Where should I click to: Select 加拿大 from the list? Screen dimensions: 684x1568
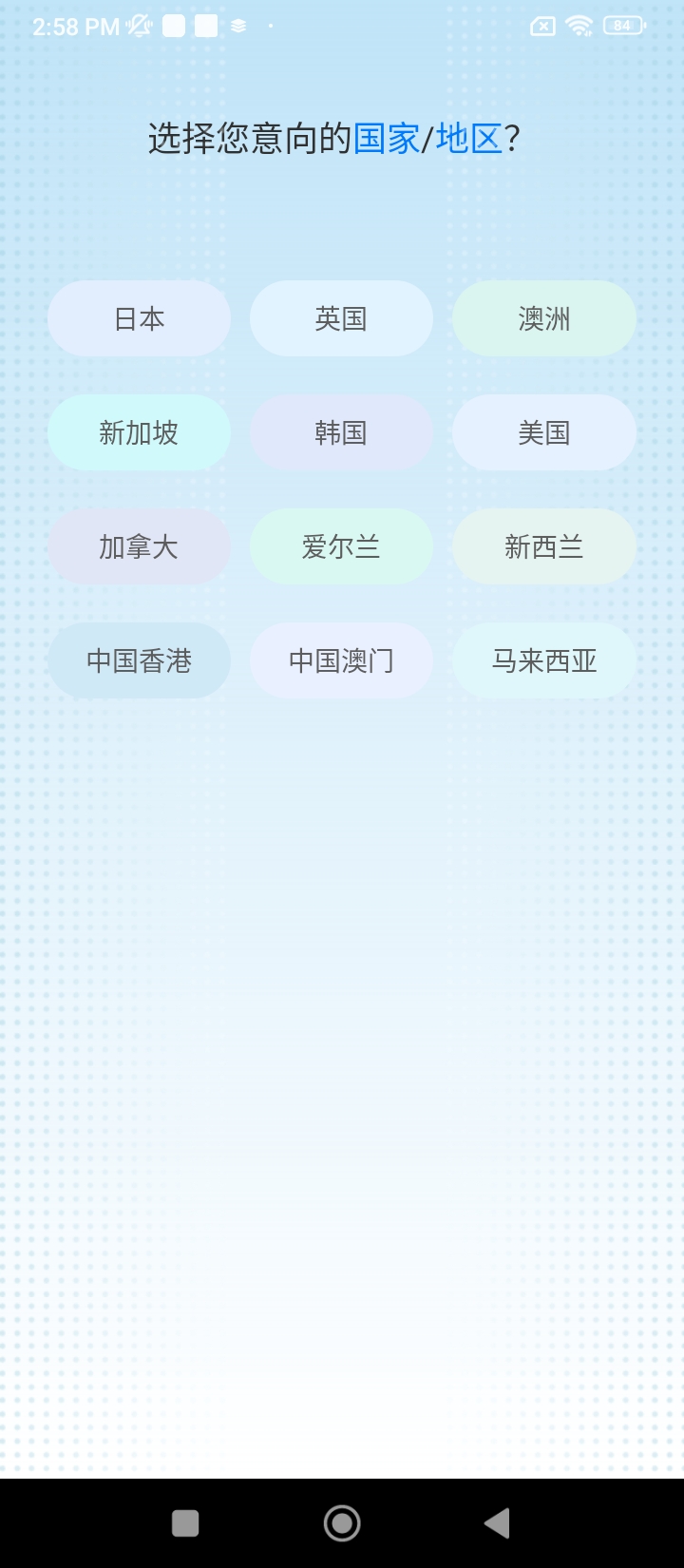coord(139,546)
